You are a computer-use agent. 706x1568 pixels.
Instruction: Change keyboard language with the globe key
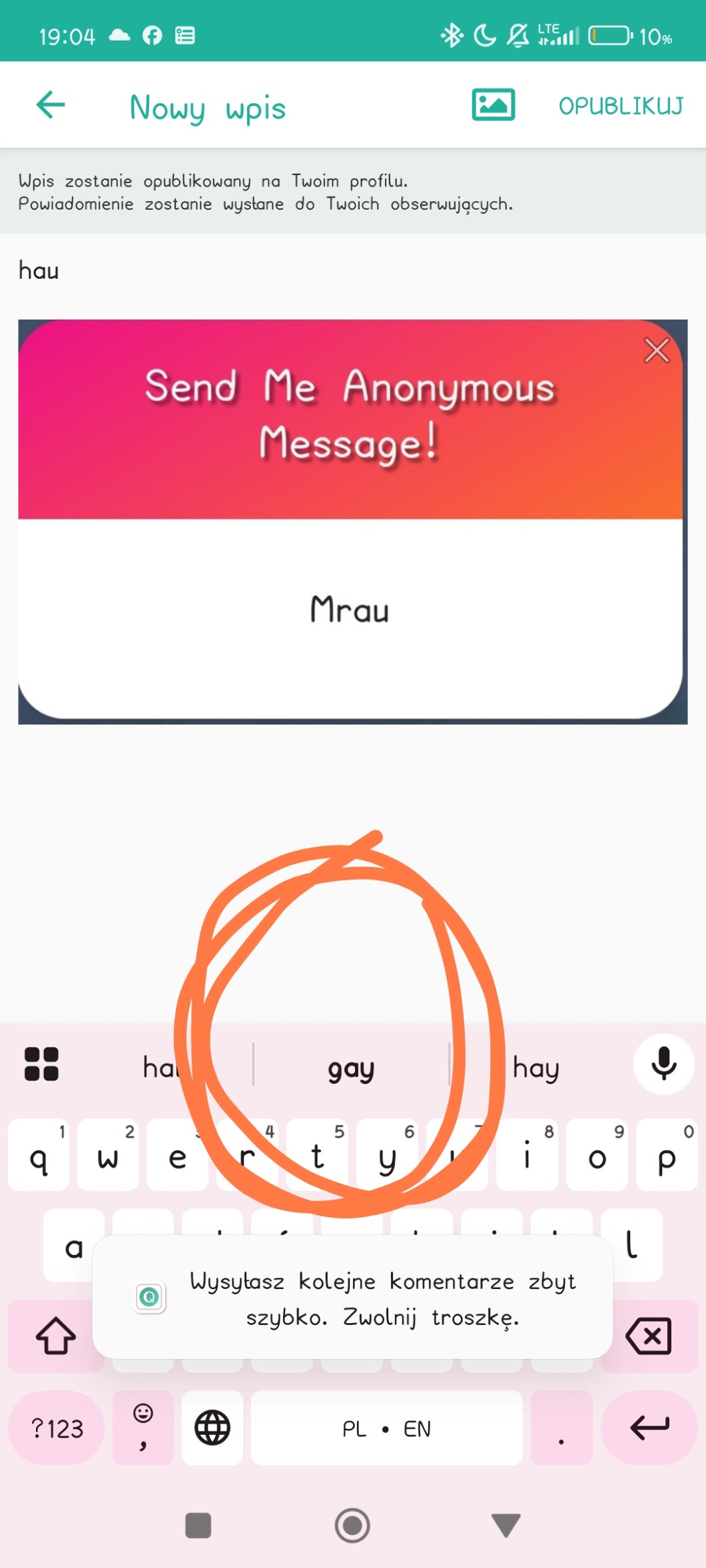(212, 1428)
